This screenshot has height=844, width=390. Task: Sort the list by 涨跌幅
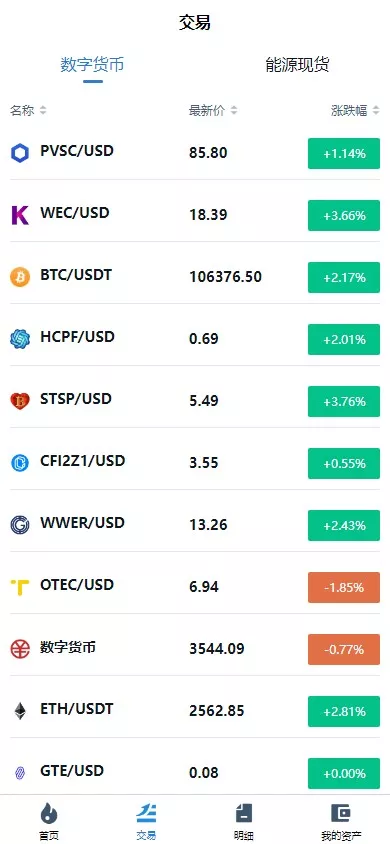355,111
